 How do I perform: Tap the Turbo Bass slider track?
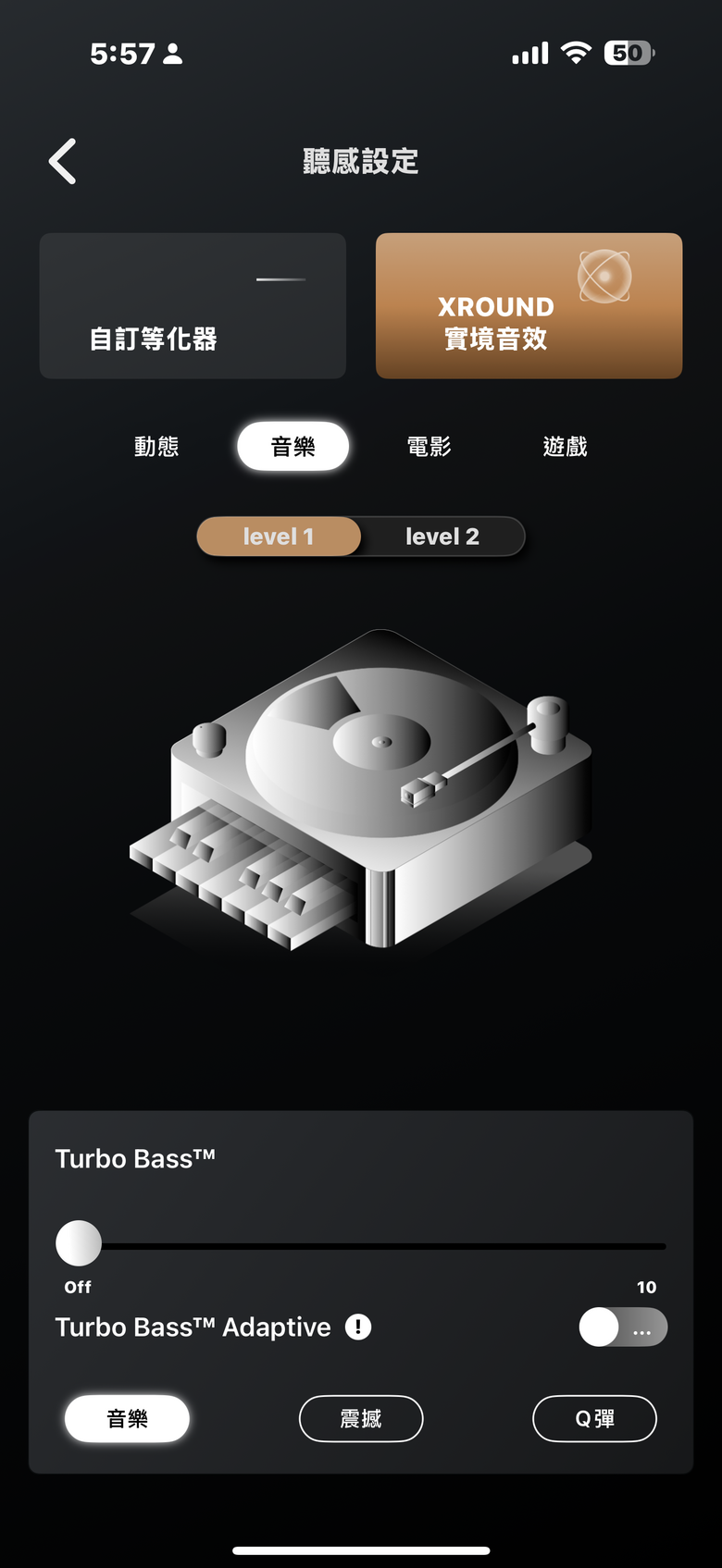[370, 1246]
